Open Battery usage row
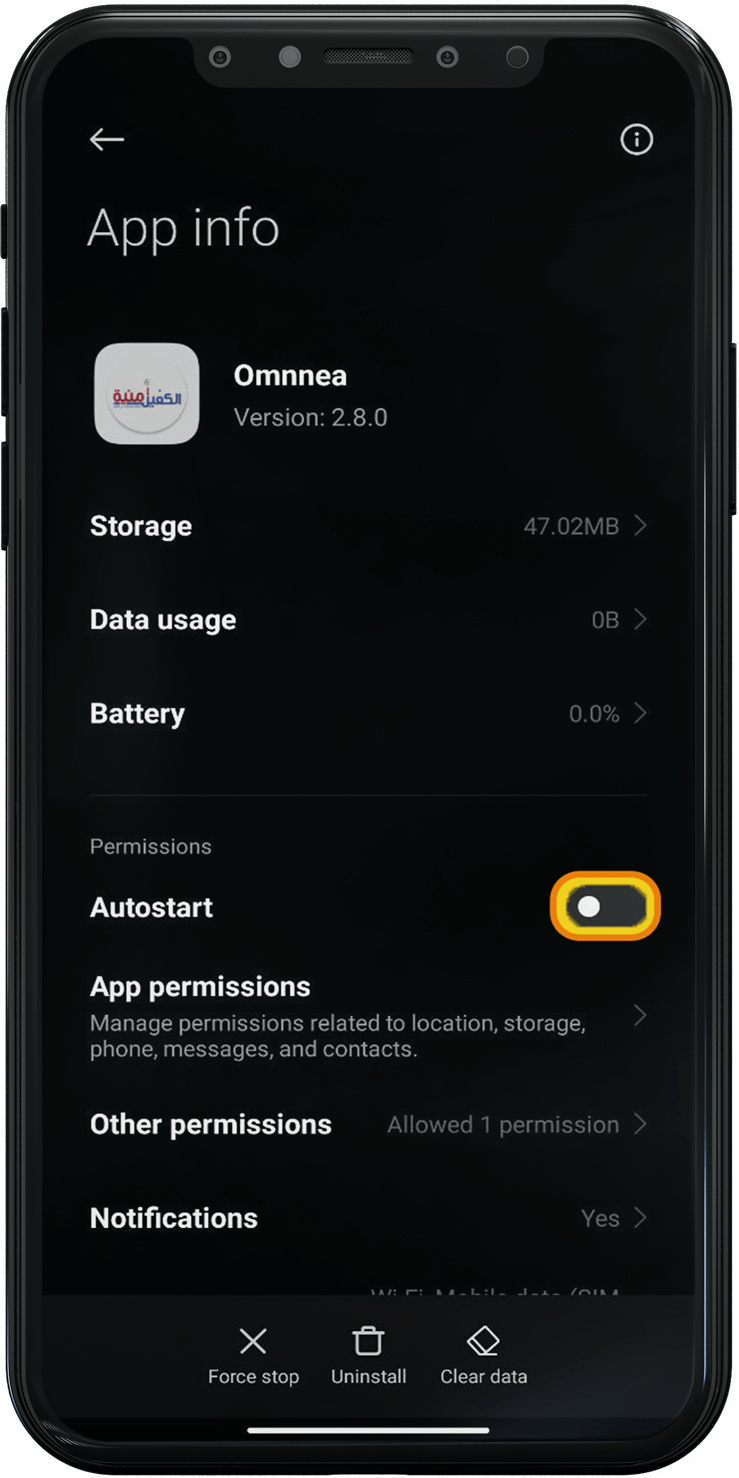 coord(368,714)
